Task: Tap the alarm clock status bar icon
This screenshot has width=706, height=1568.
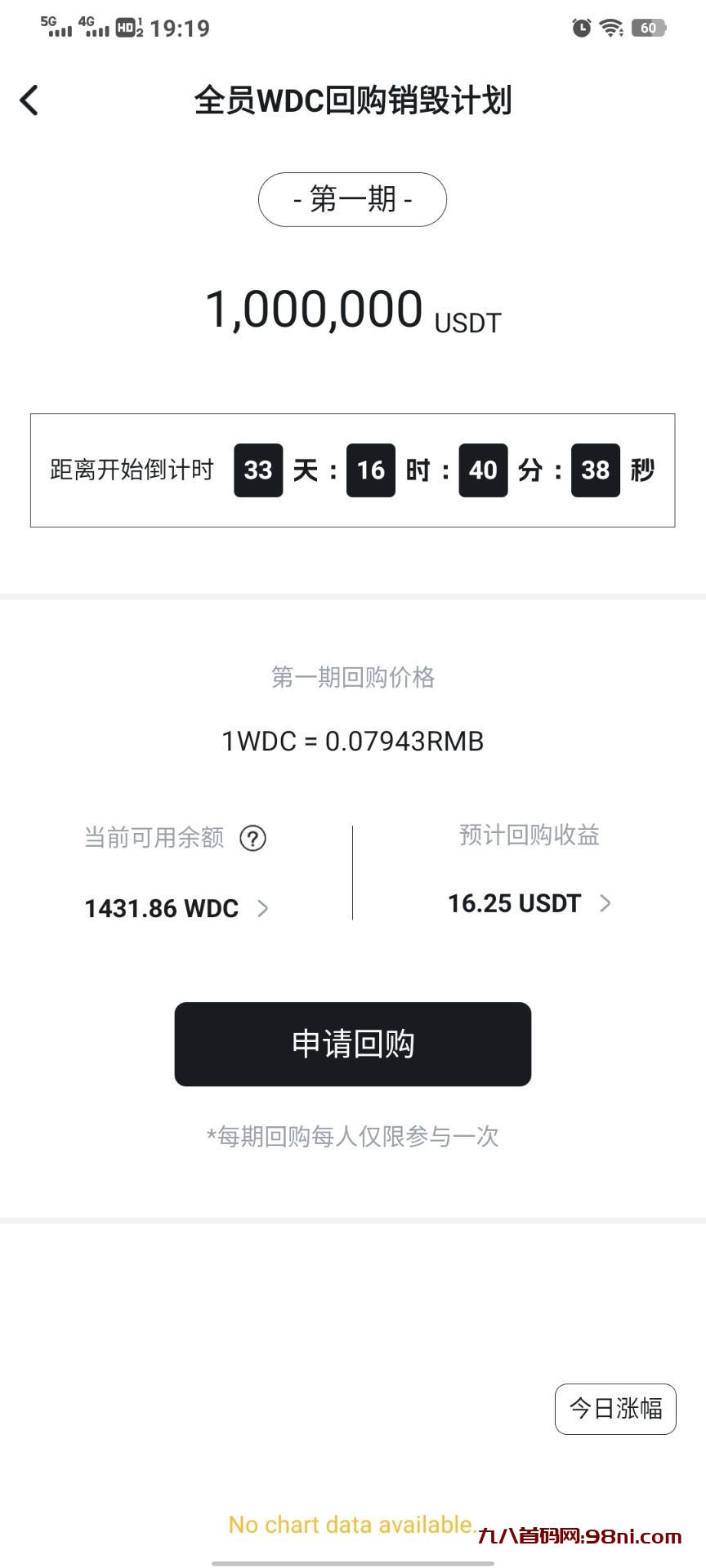Action: [x=581, y=28]
